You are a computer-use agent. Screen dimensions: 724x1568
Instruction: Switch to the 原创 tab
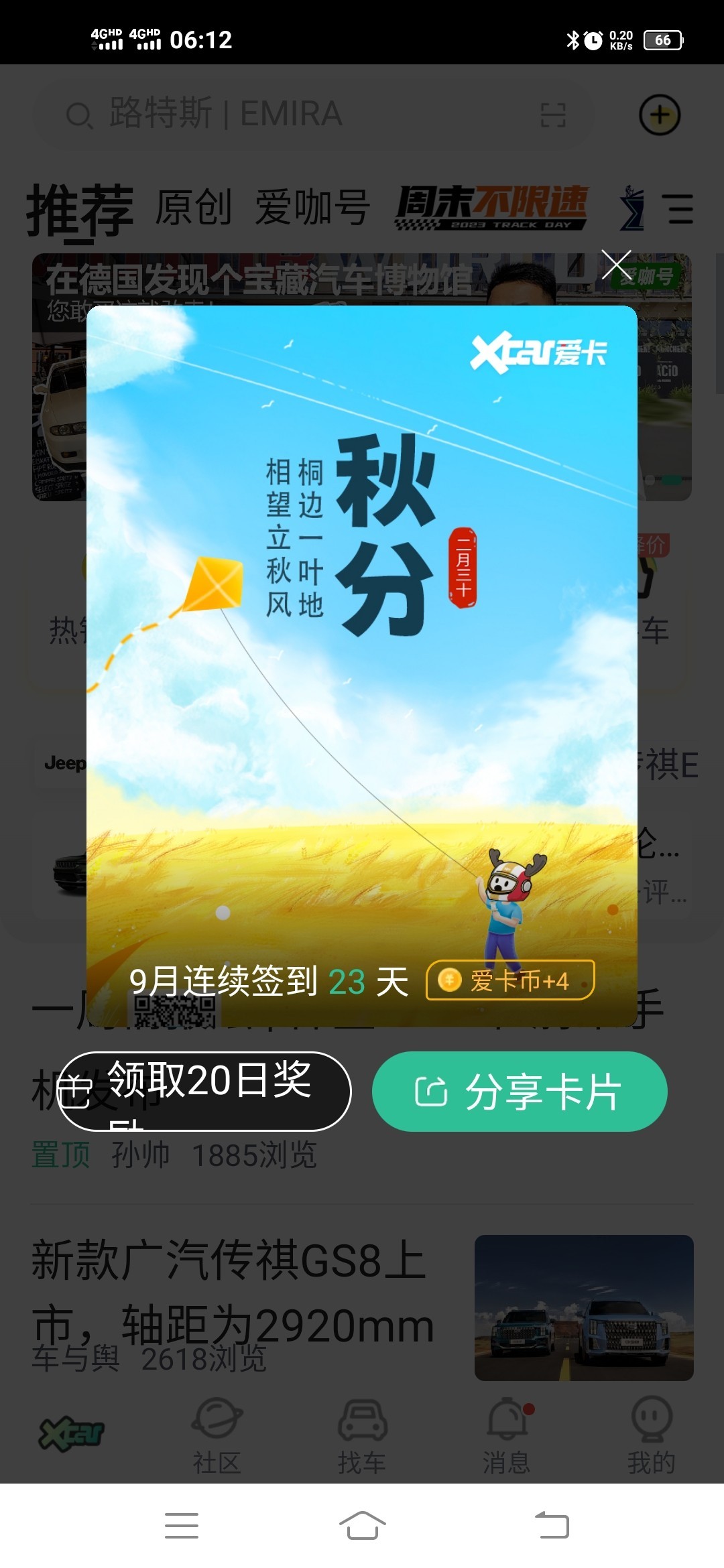[194, 208]
